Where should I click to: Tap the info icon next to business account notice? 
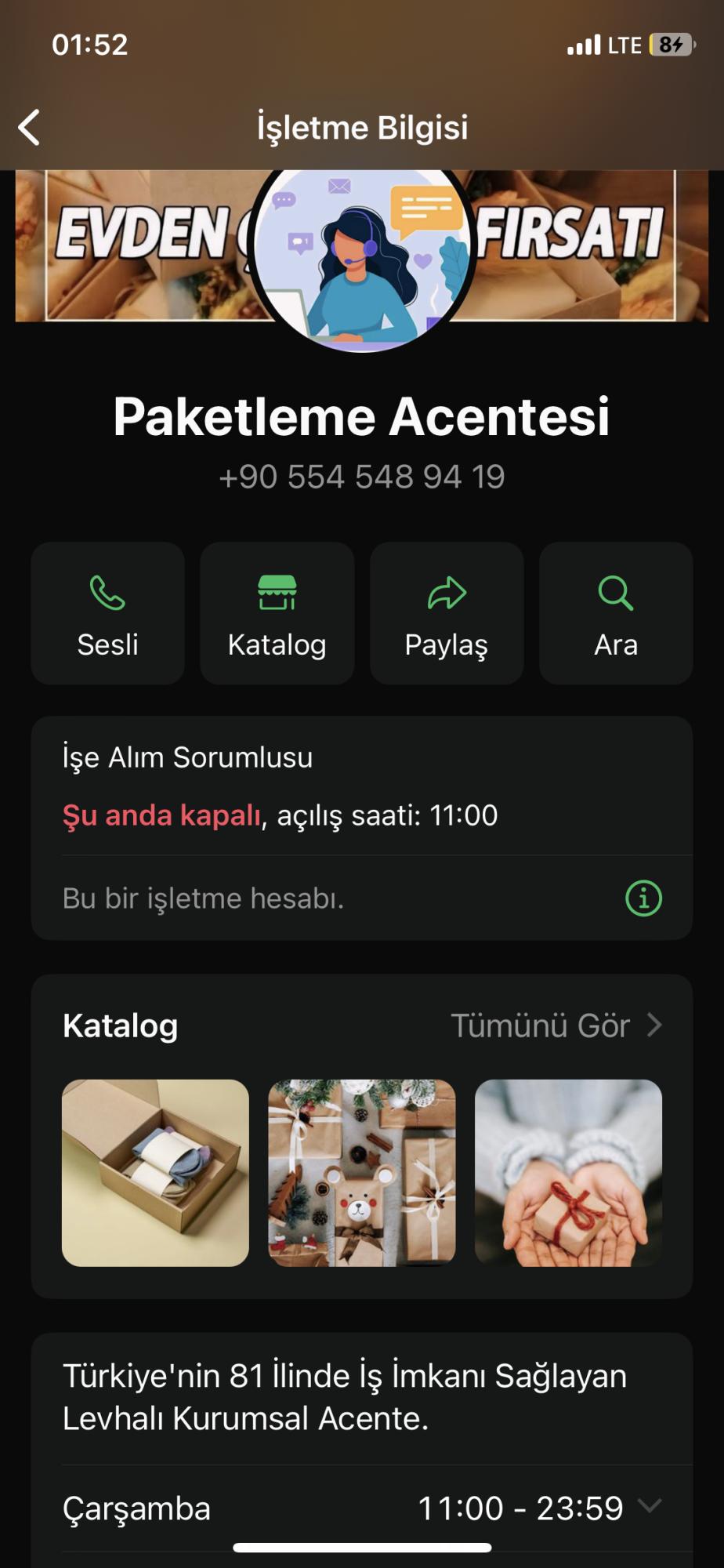click(643, 898)
